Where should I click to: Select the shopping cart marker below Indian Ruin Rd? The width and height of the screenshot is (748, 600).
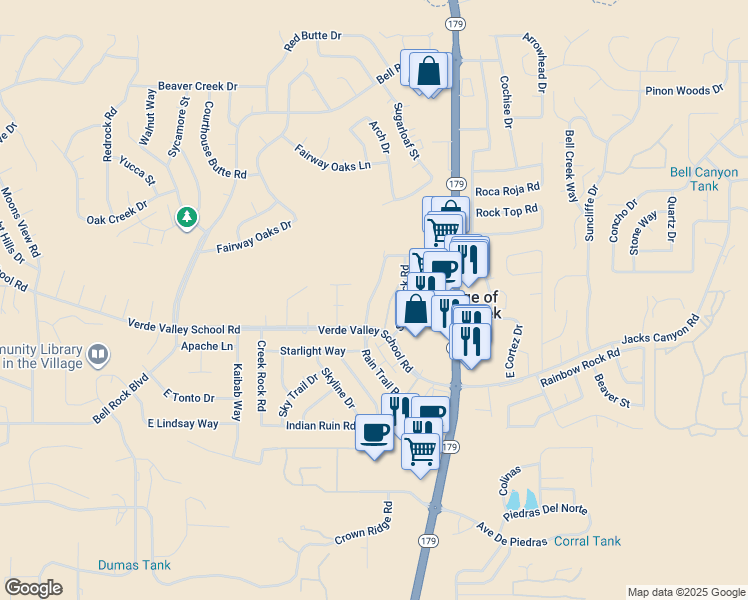coord(421,455)
